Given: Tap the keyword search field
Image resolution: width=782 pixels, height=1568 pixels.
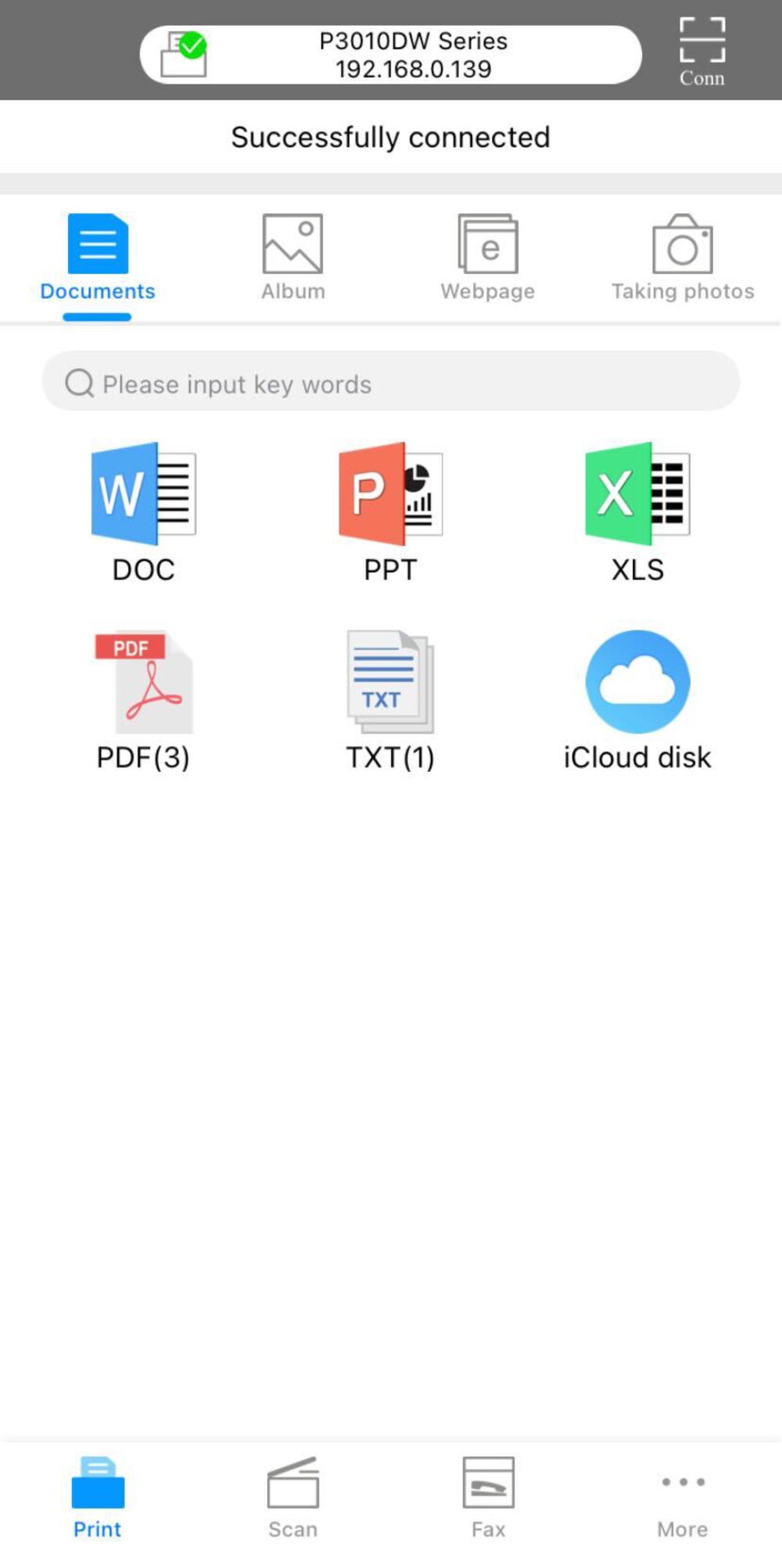Looking at the screenshot, I should 391,383.
